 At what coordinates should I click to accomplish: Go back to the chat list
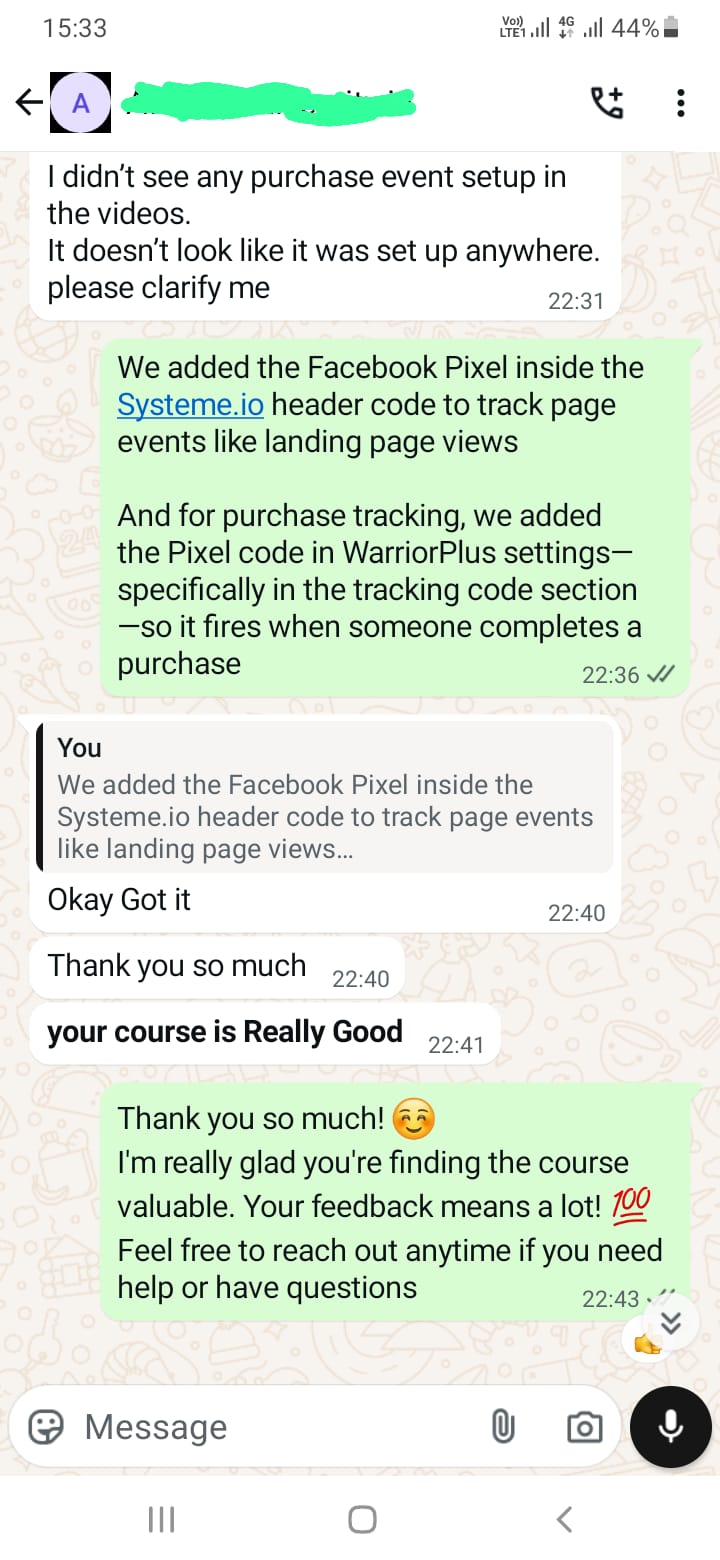[28, 102]
